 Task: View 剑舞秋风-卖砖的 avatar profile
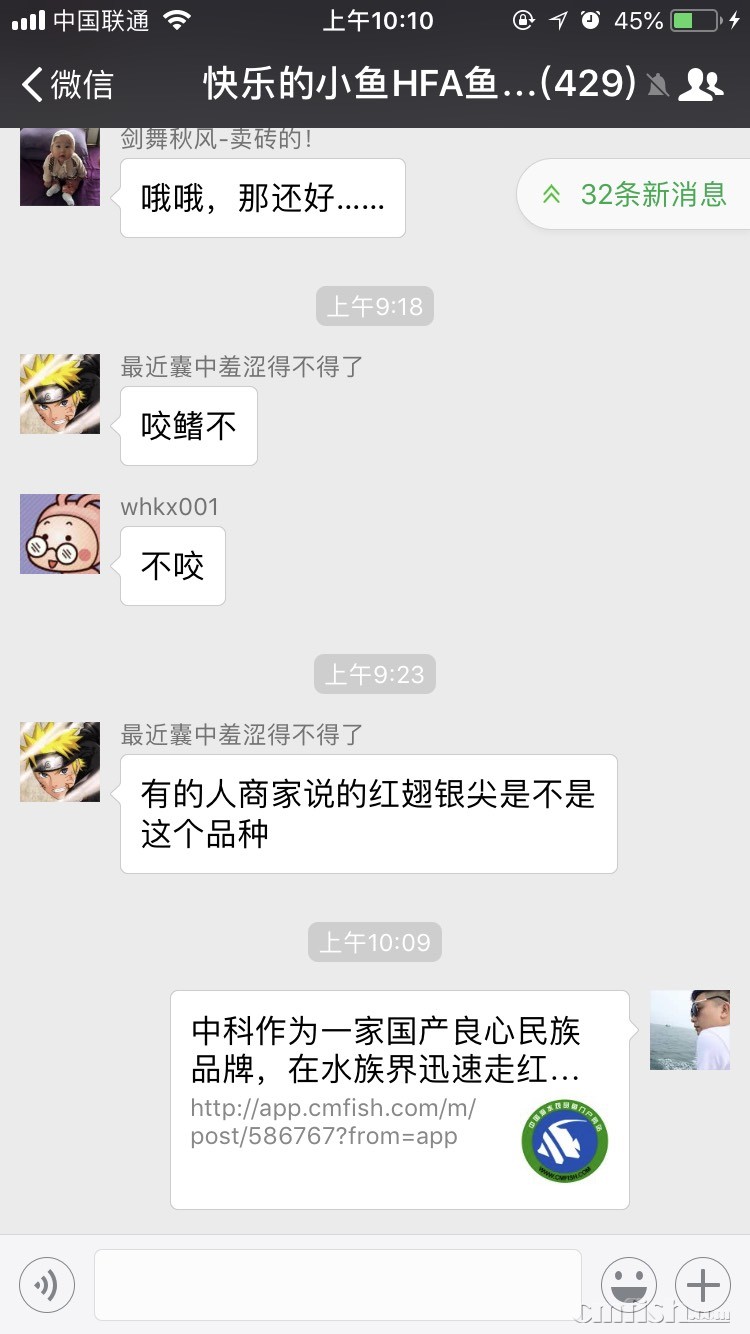(x=60, y=166)
